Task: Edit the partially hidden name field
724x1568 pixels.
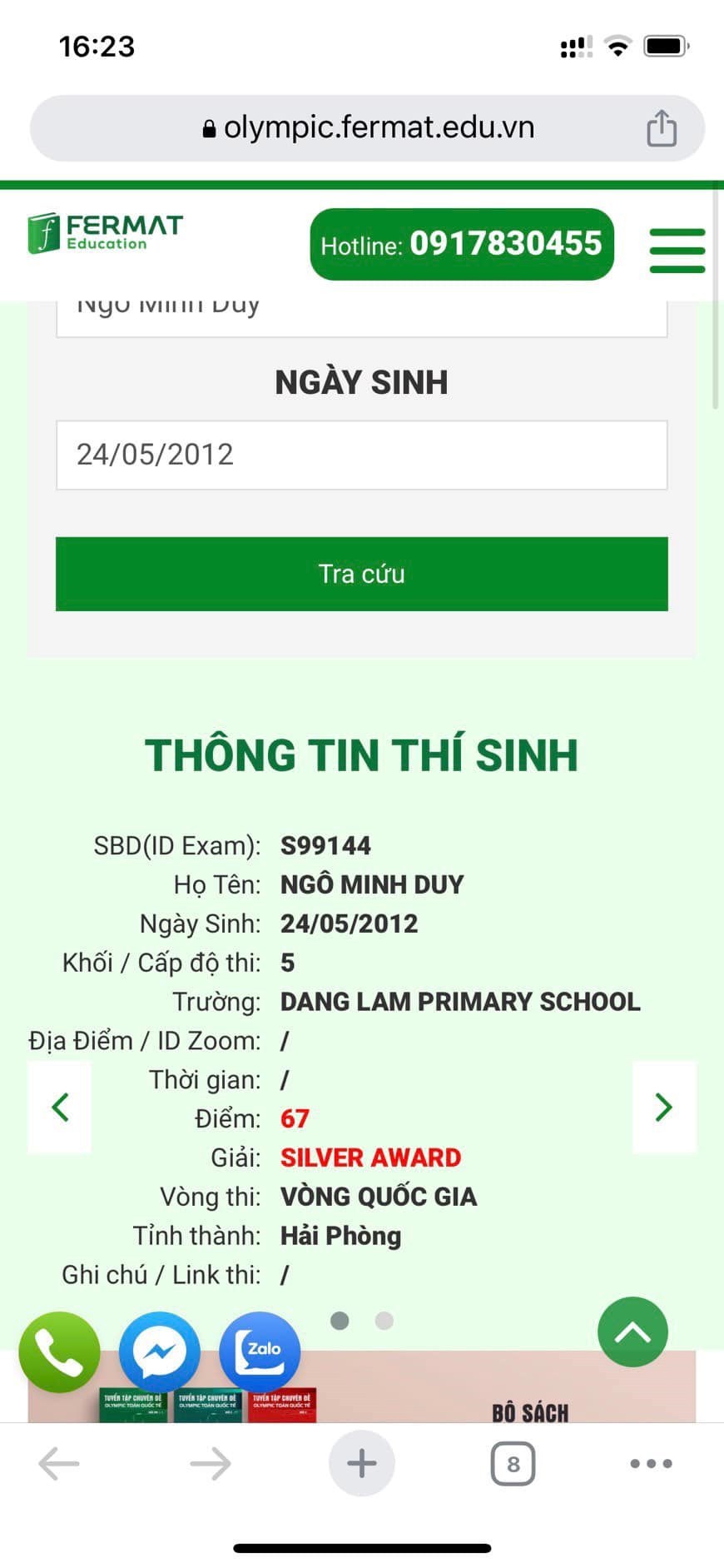Action: coord(361,317)
